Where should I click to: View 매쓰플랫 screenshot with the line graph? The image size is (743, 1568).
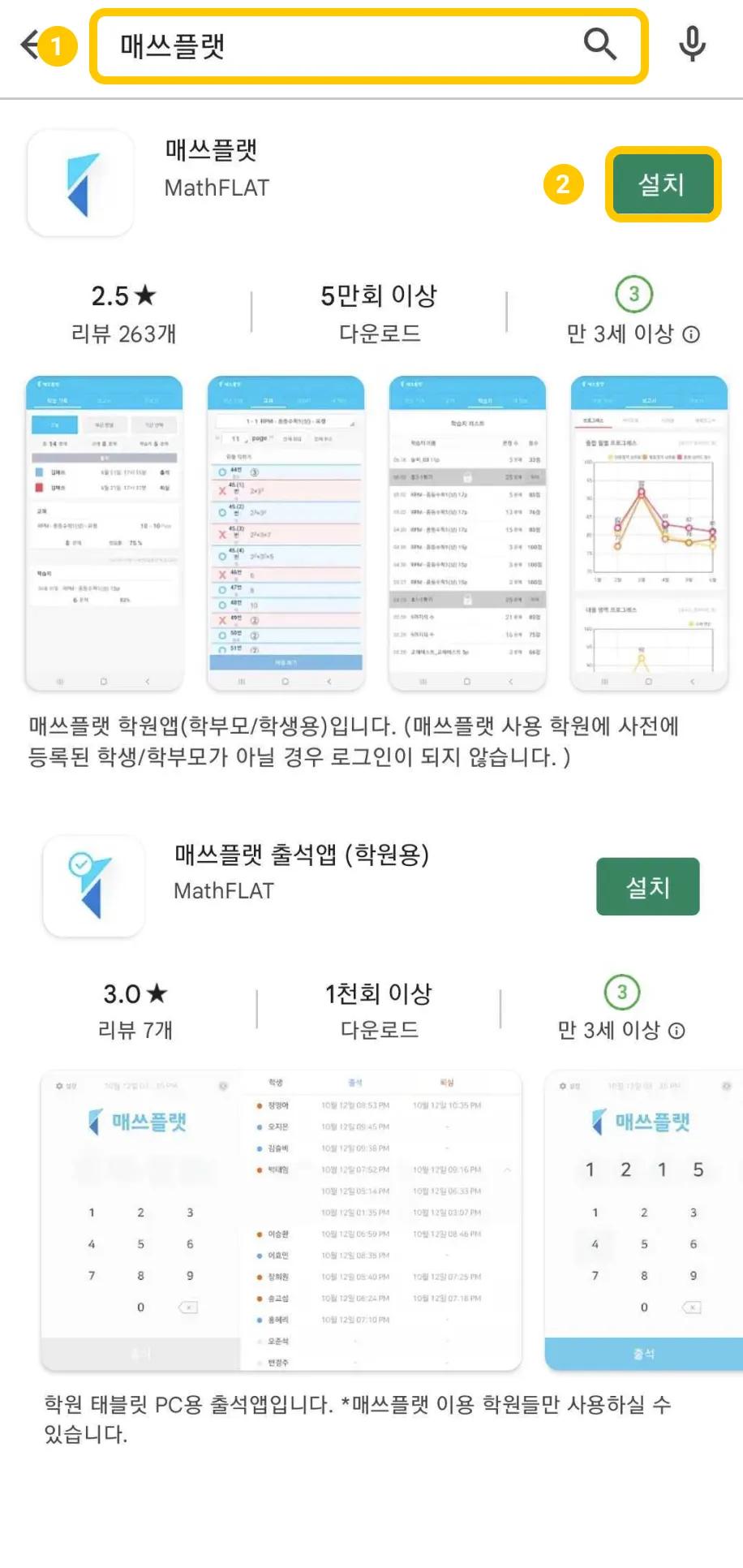click(x=649, y=532)
